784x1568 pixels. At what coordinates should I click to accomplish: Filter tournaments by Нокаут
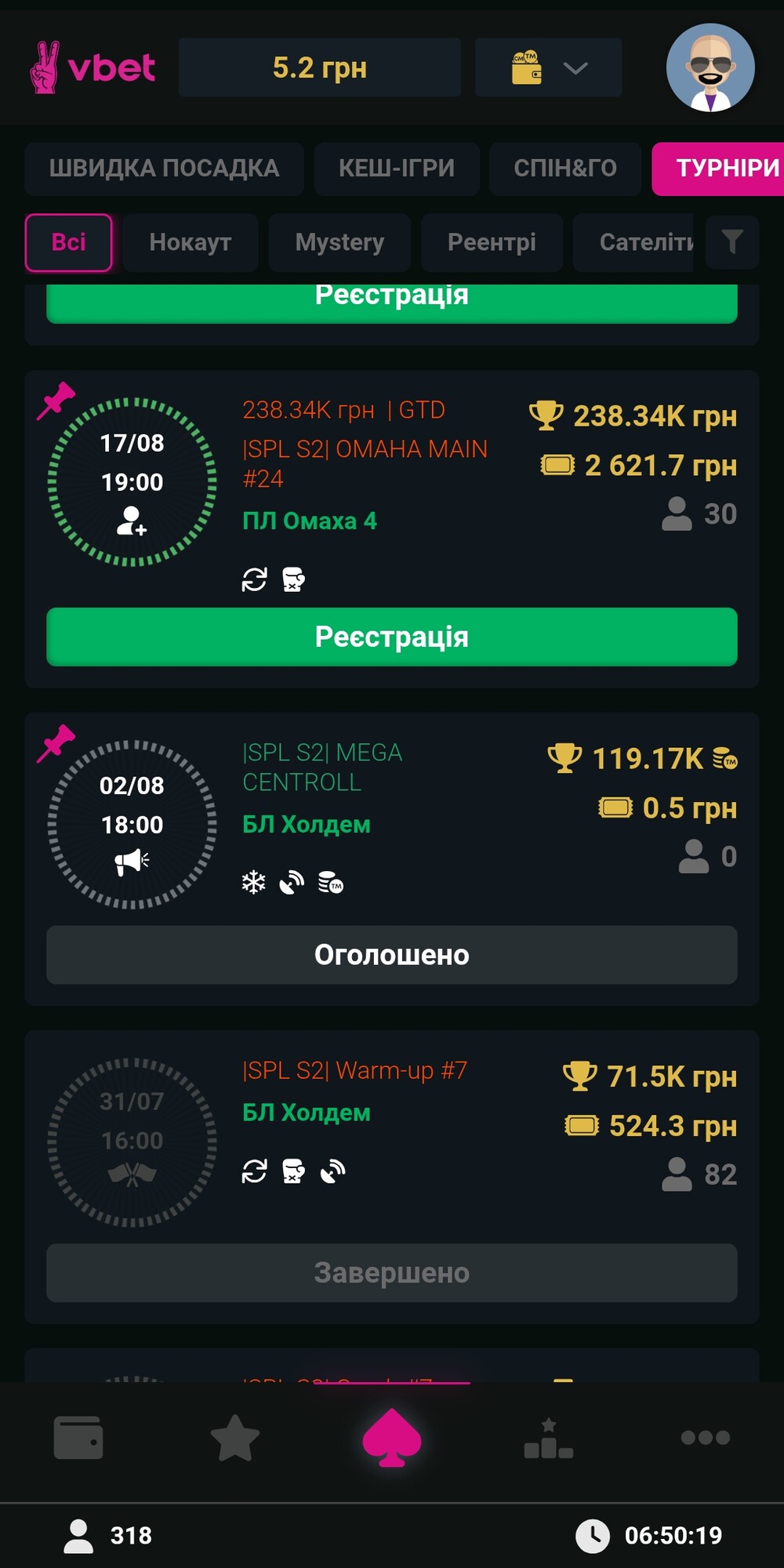191,242
